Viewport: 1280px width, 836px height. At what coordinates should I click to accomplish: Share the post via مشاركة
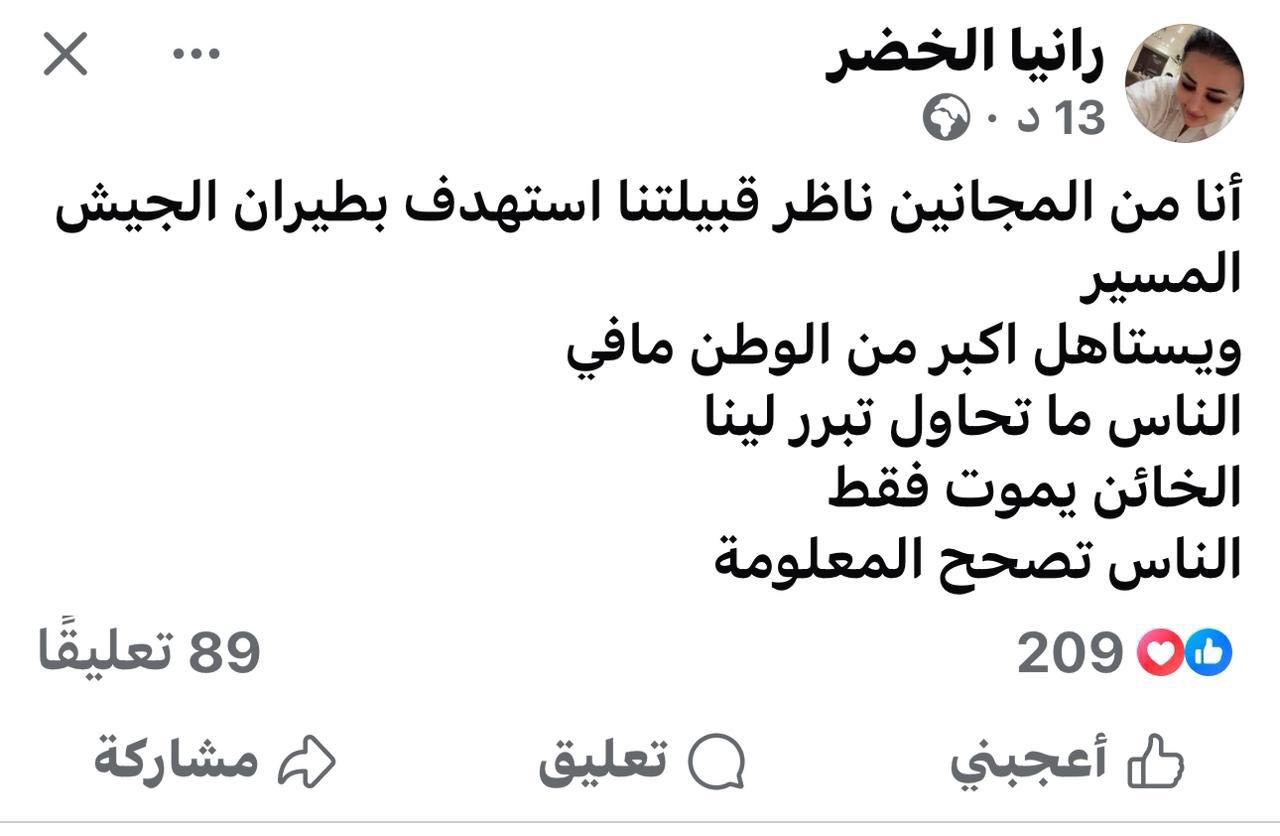point(215,762)
